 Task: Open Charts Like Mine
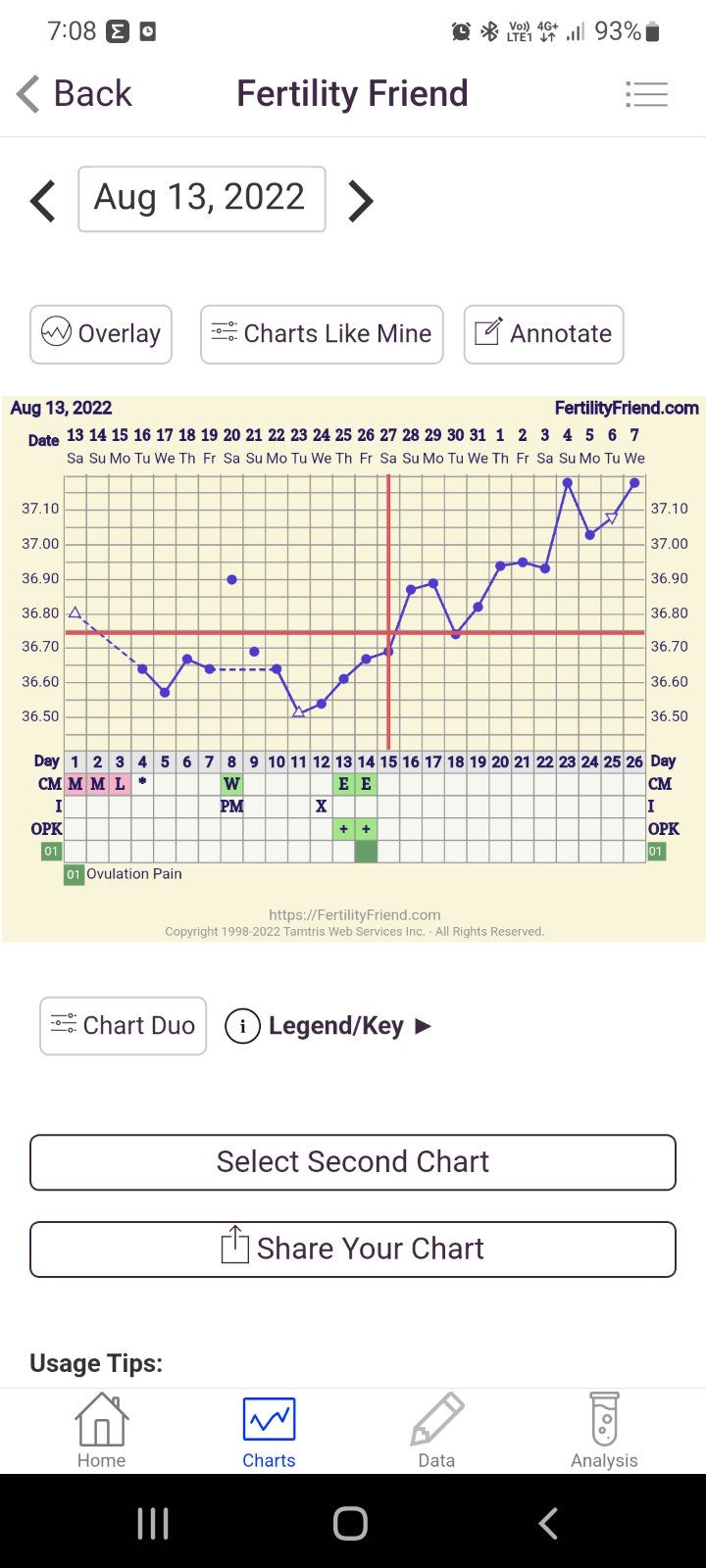pyautogui.click(x=322, y=334)
